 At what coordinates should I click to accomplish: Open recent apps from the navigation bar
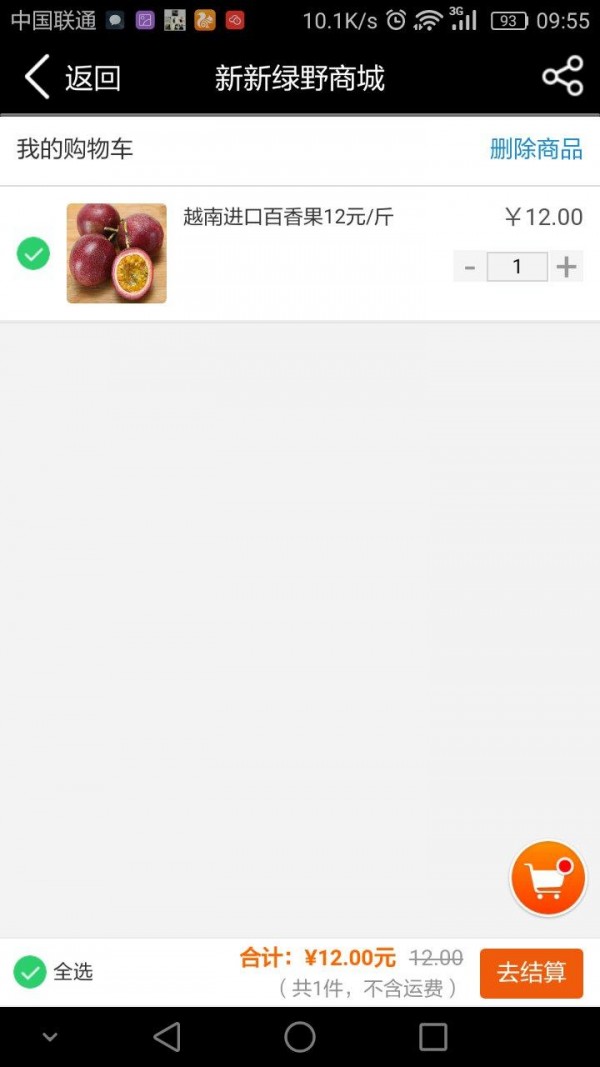[x=433, y=1037]
